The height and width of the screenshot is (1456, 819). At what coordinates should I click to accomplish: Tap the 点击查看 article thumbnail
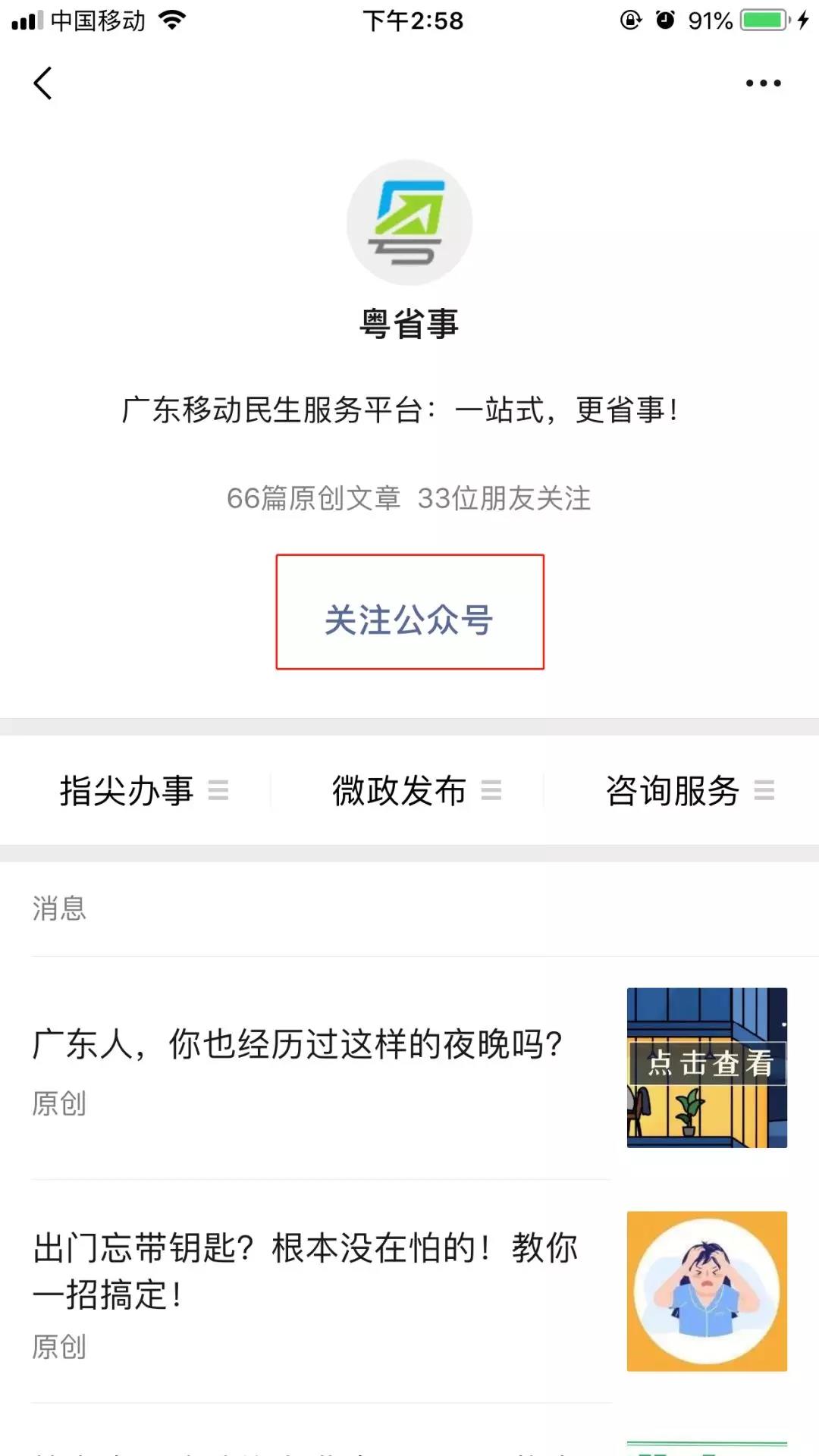(x=707, y=1067)
